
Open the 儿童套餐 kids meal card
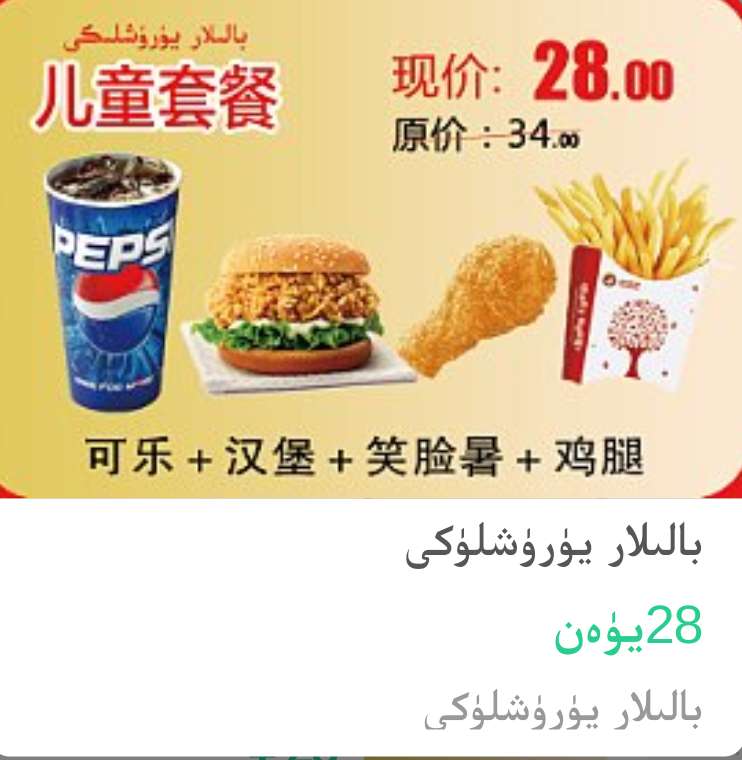(x=371, y=300)
